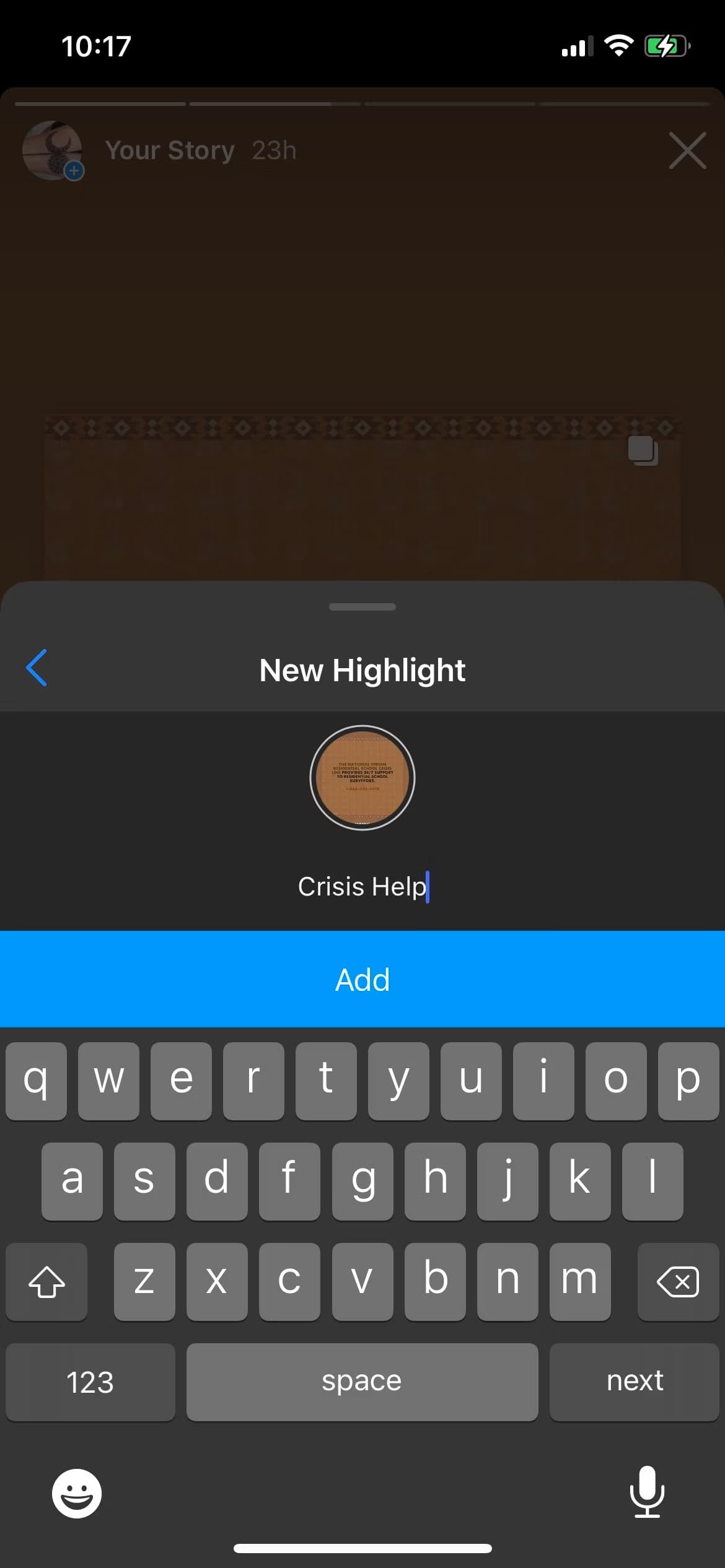Close the story viewer
Viewport: 725px width, 1568px height.
click(x=687, y=150)
